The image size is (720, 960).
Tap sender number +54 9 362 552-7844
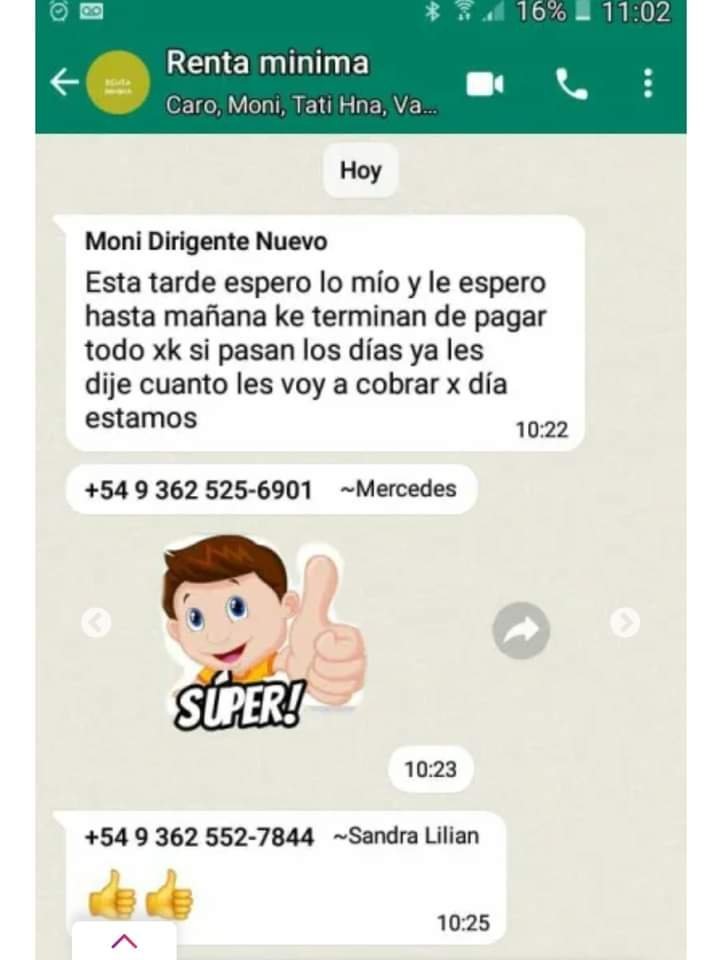point(200,837)
